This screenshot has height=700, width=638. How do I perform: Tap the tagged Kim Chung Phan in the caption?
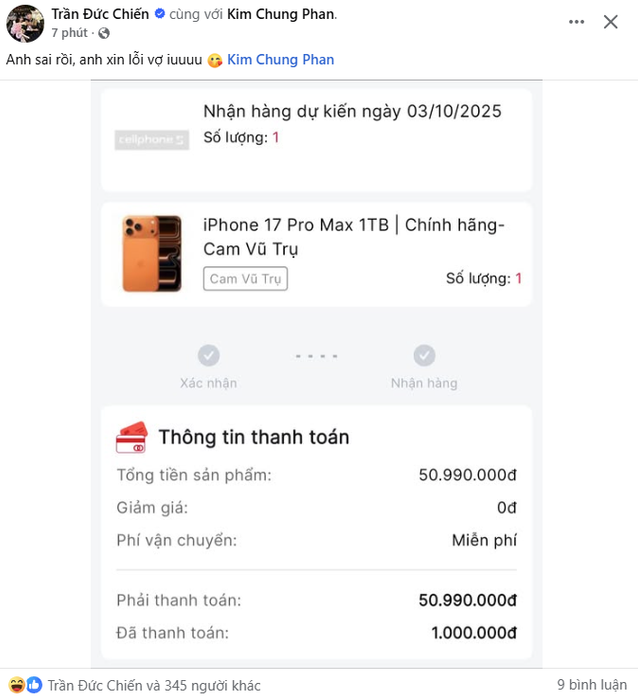(281, 60)
